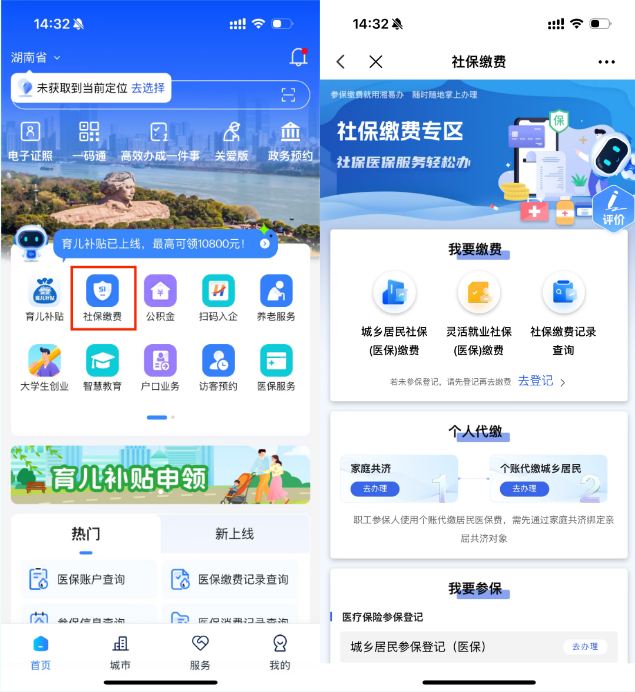Image resolution: width=635 pixels, height=692 pixels.
Task: Open 医保缴费记录查询 in the hot list
Action: coord(232,579)
